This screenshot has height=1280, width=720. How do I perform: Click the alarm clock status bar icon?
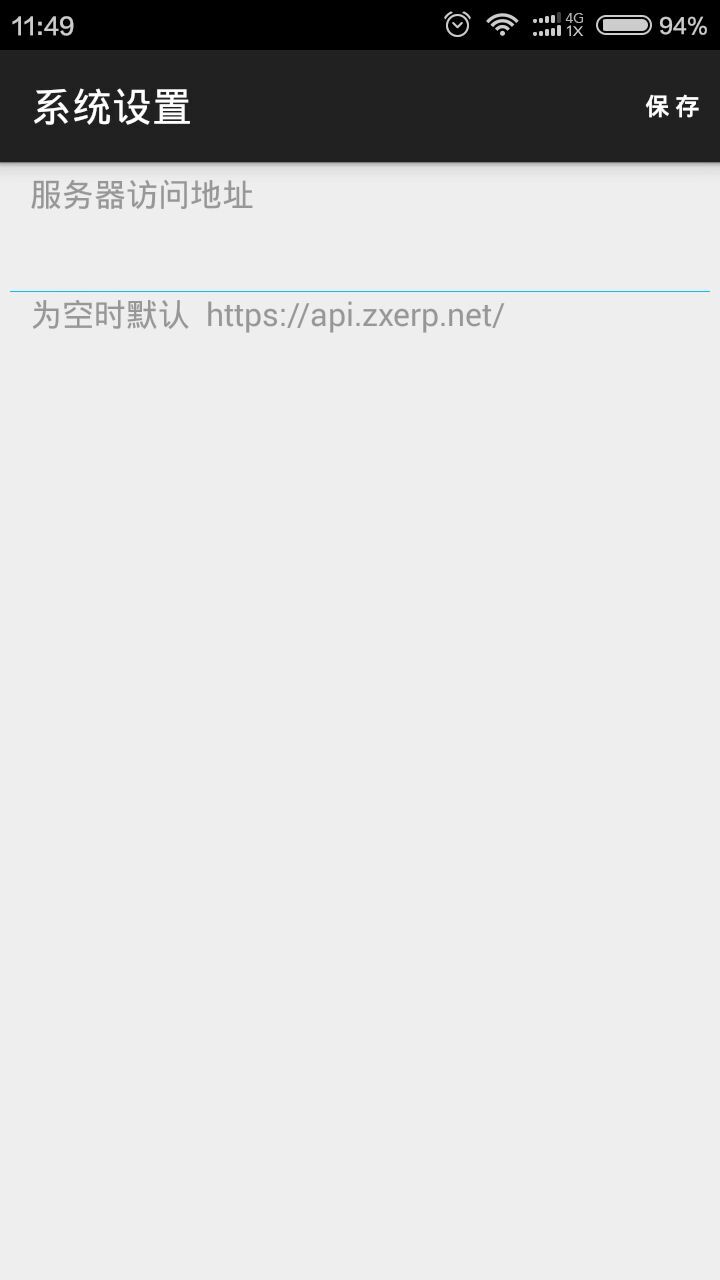(x=457, y=23)
